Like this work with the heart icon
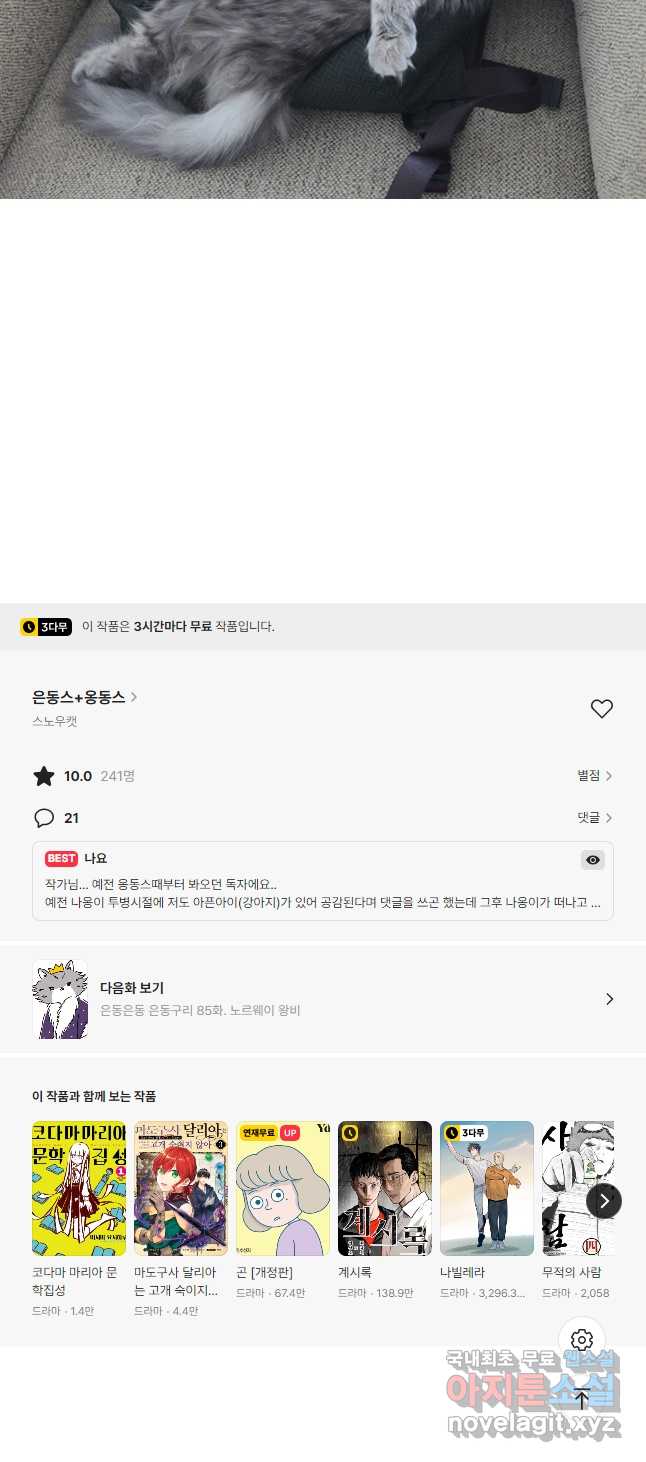 (601, 709)
